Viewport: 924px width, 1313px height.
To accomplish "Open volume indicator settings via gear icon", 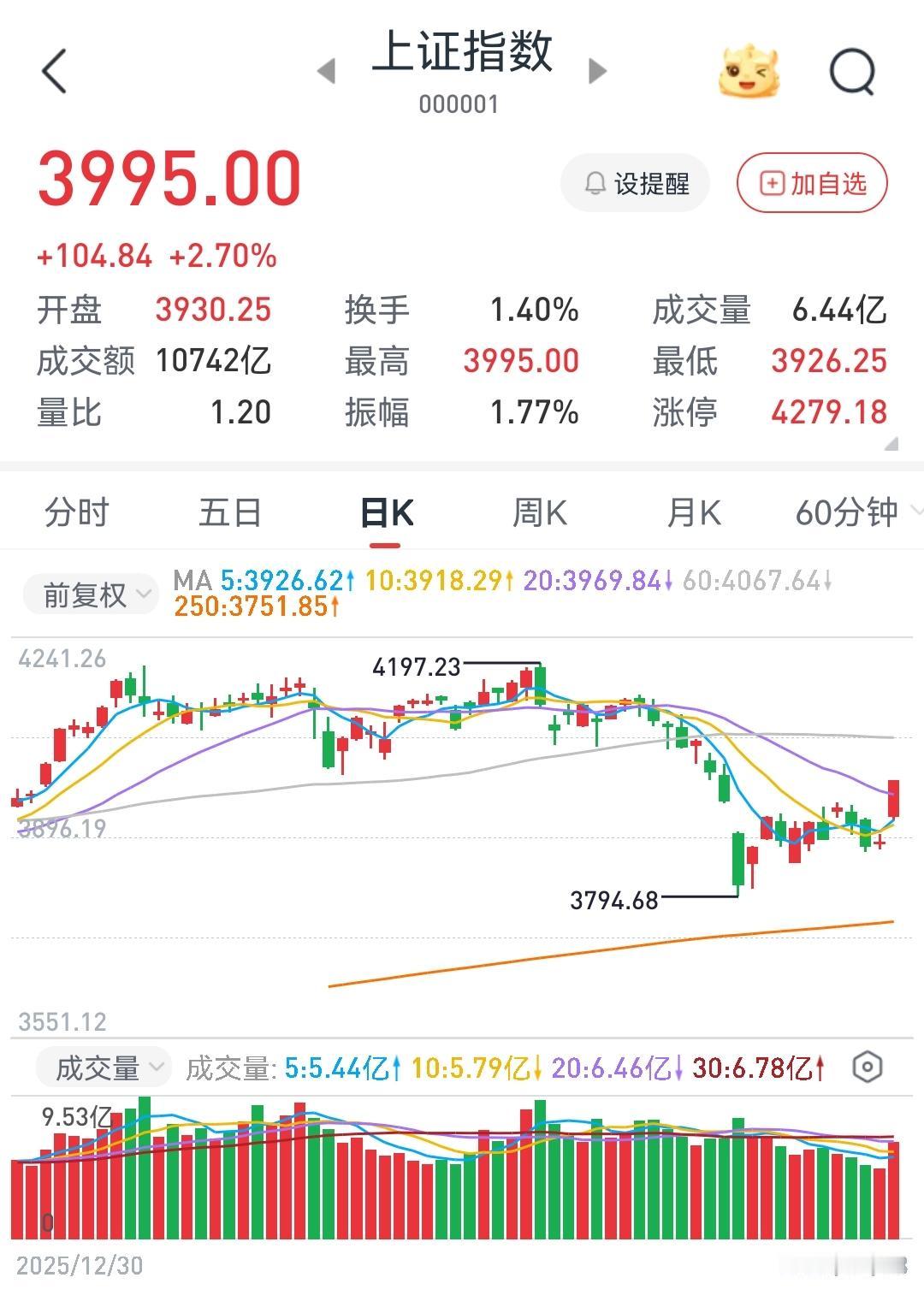I will (868, 1066).
